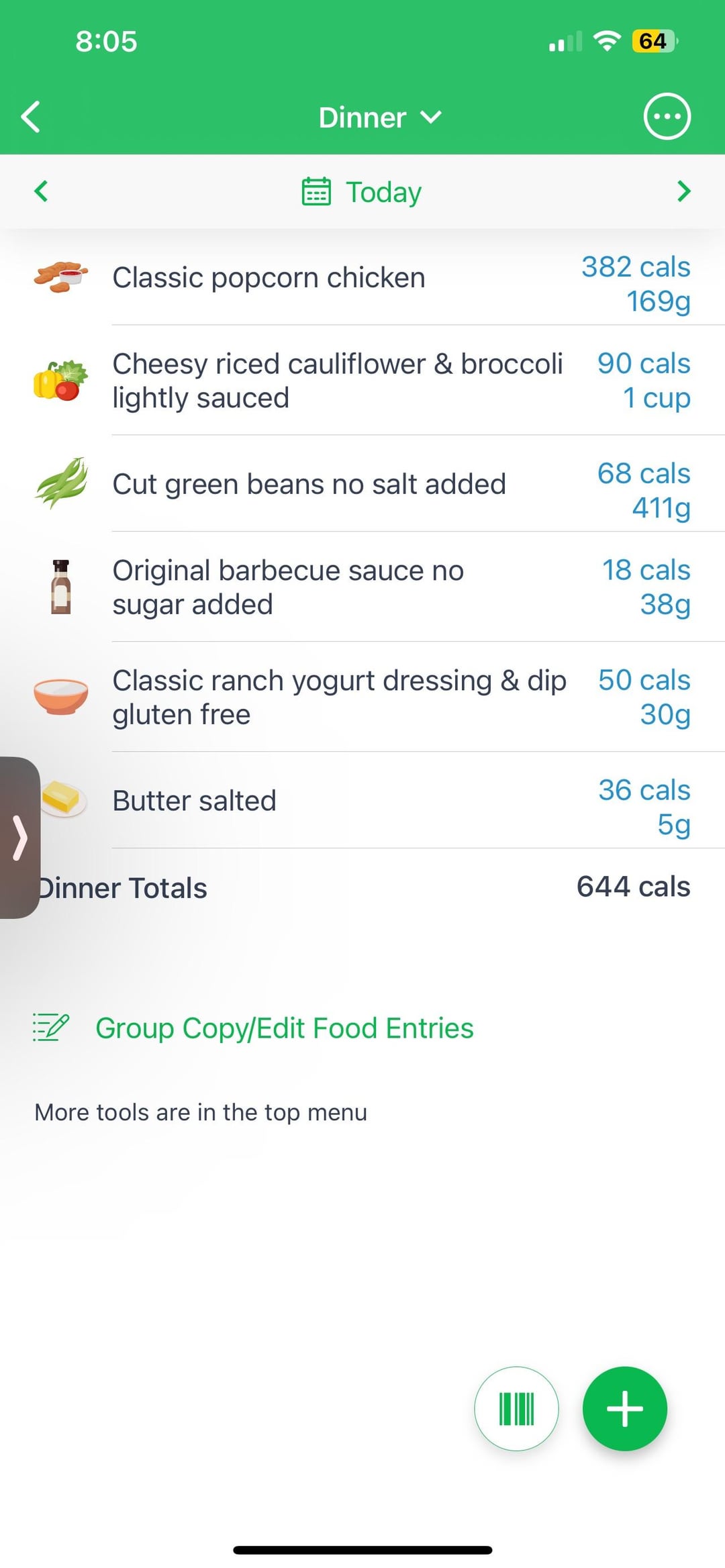Scan a food barcode
This screenshot has width=725, height=1568.
pos(516,1408)
